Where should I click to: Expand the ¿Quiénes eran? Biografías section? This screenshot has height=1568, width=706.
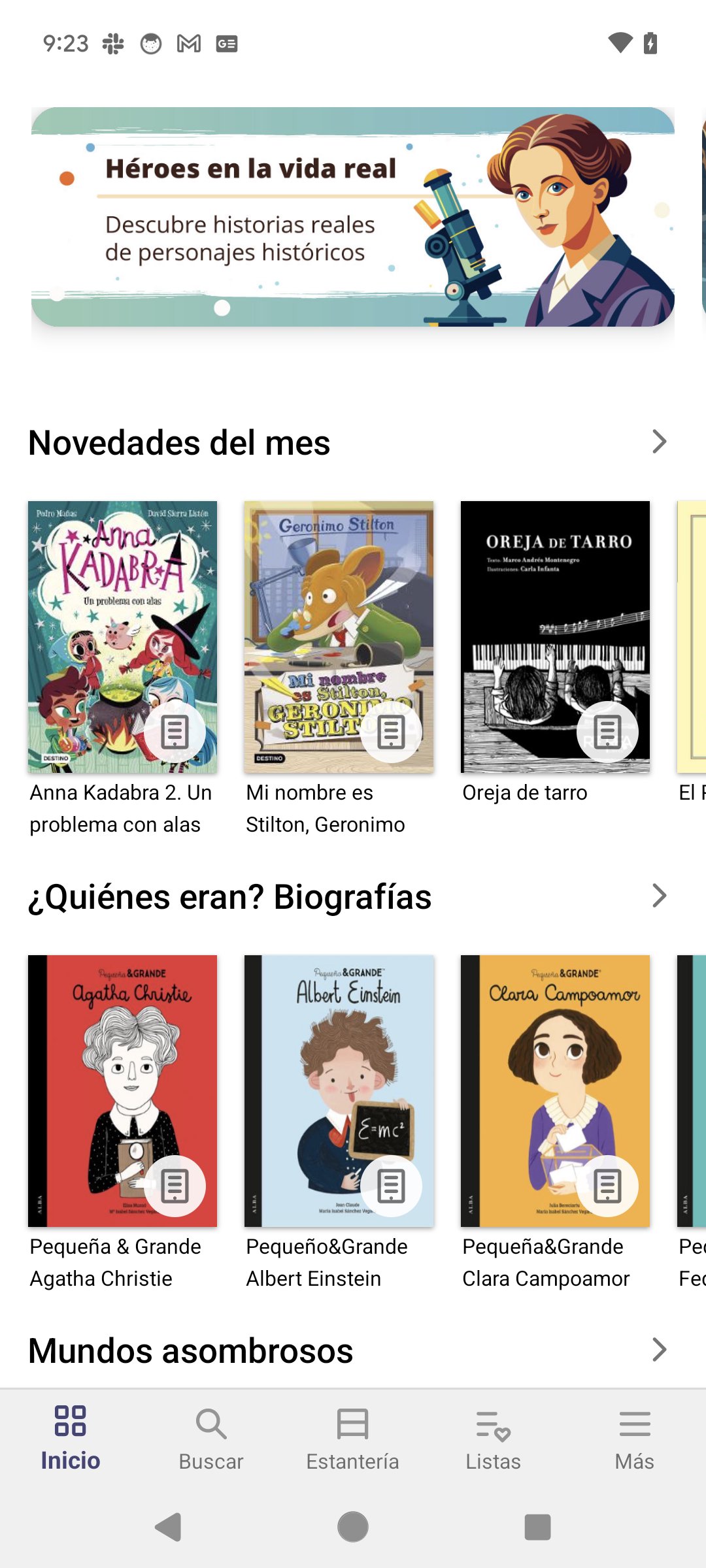pyautogui.click(x=659, y=896)
